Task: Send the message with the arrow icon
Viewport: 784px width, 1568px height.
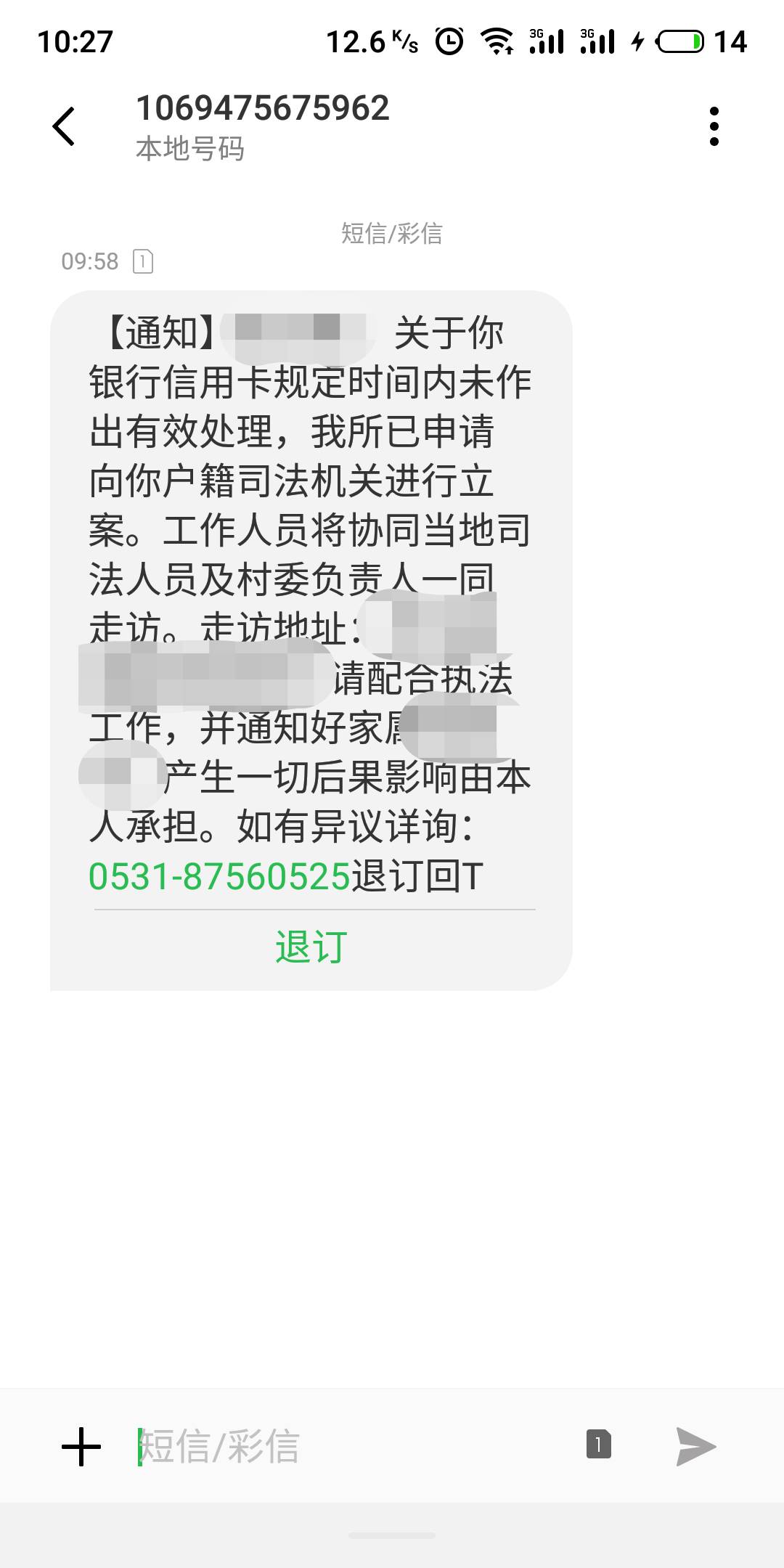Action: [x=695, y=1446]
